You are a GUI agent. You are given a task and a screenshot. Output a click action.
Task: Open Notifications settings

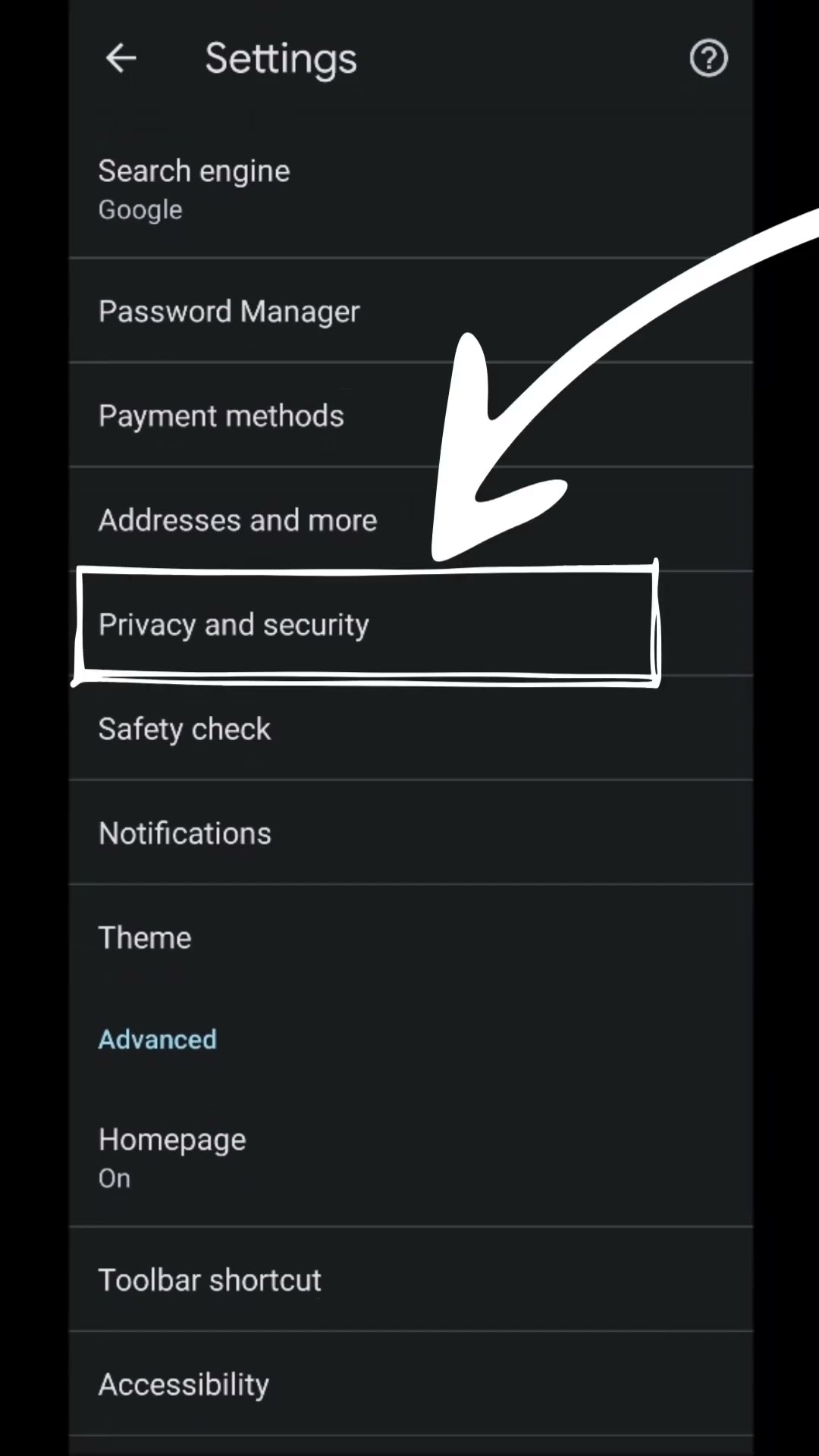(184, 833)
